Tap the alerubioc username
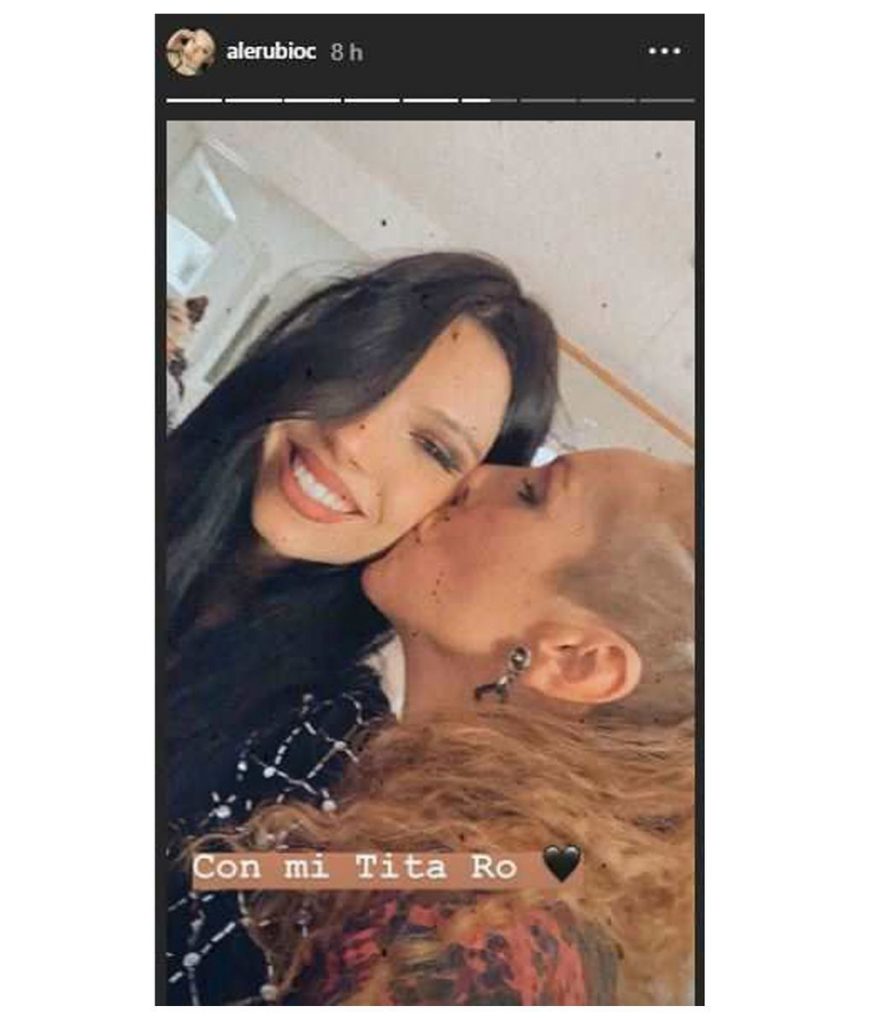Viewport: 875px width, 1024px height. tap(270, 52)
